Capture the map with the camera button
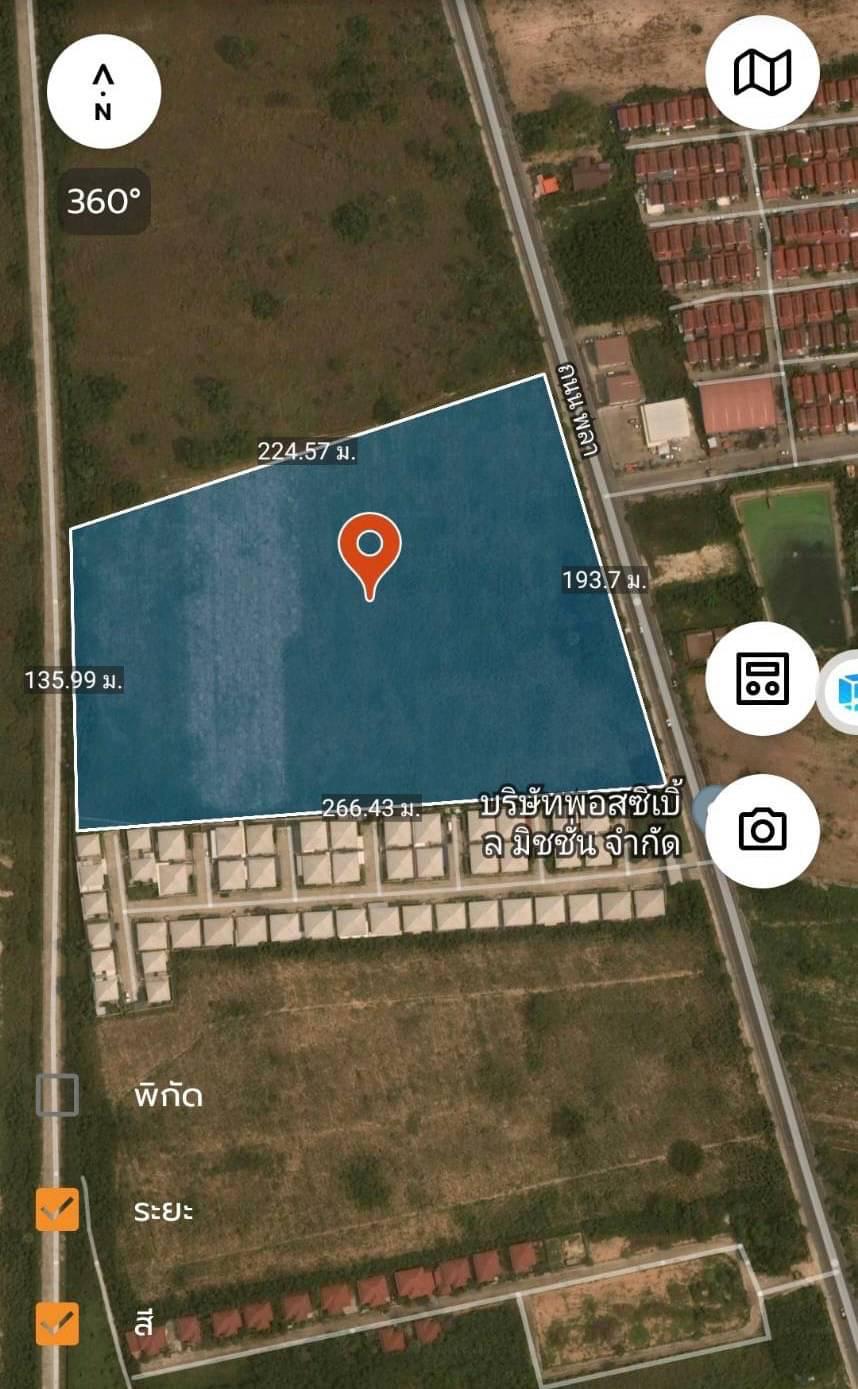 click(762, 830)
